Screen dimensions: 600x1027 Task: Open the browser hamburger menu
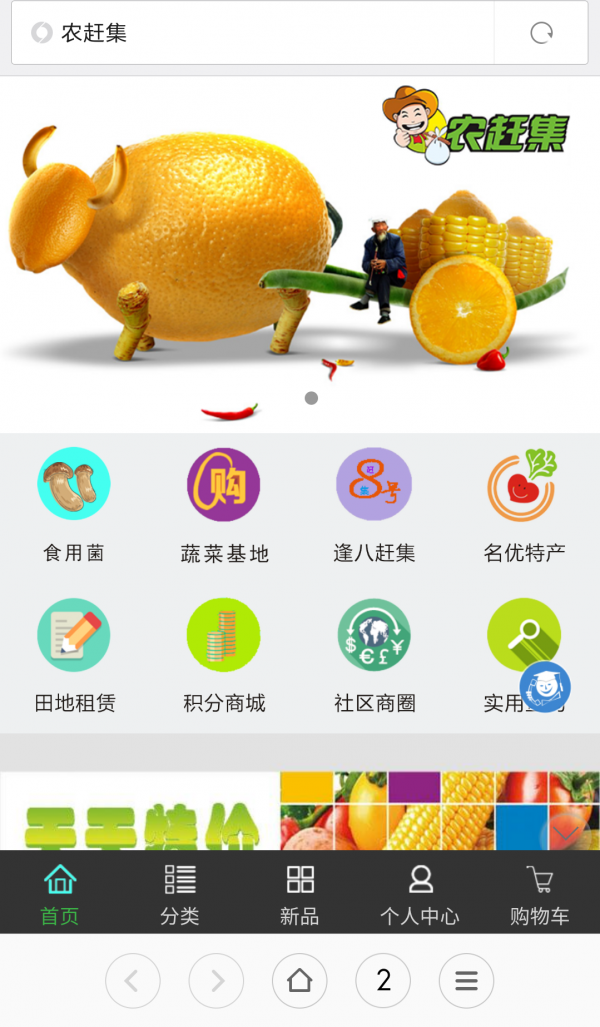(466, 981)
